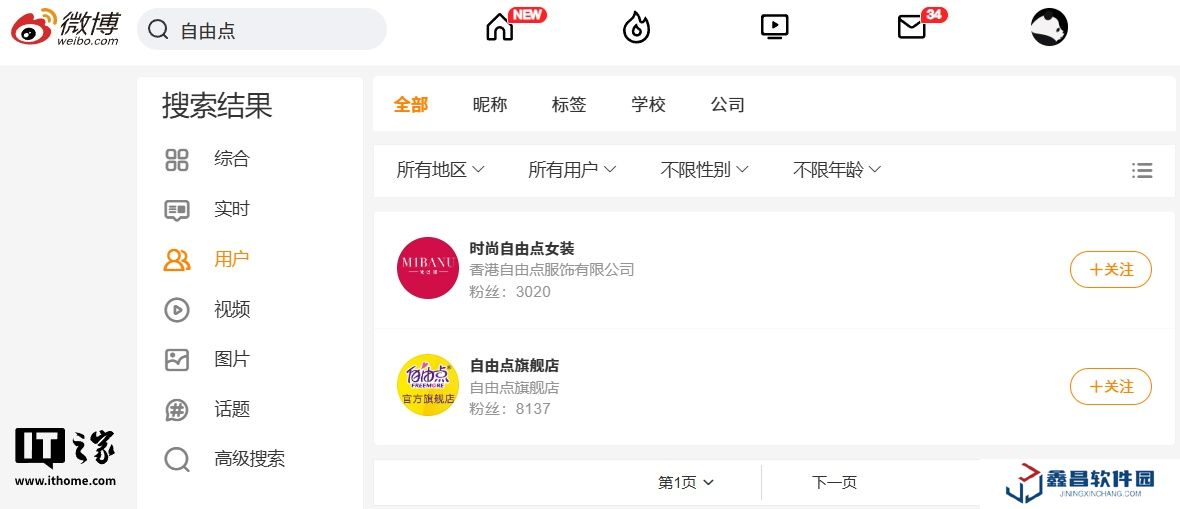Viewport: 1180px width, 509px height.
Task: Go to 下一页
Action: [834, 483]
